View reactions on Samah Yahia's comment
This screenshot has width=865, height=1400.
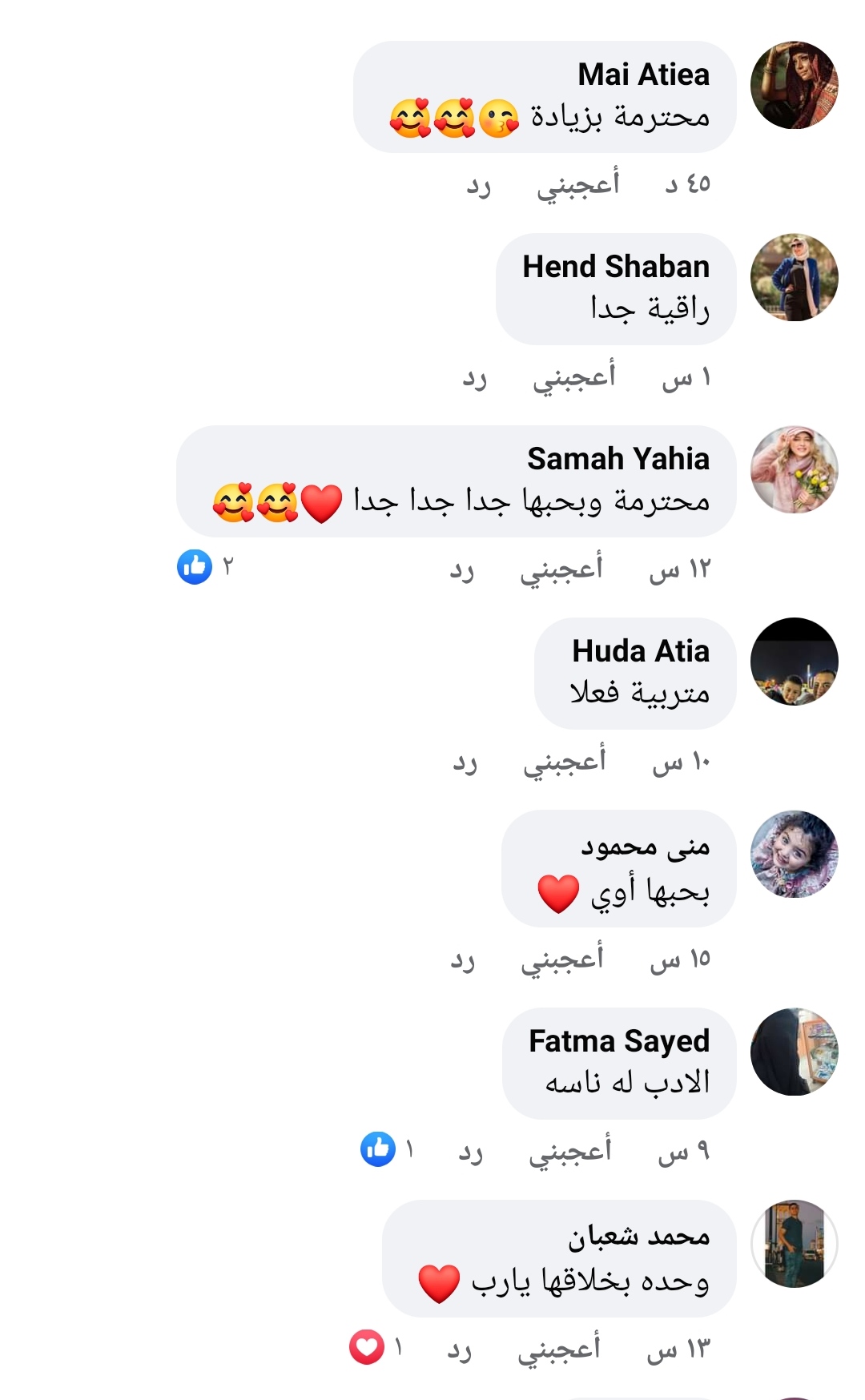click(205, 567)
